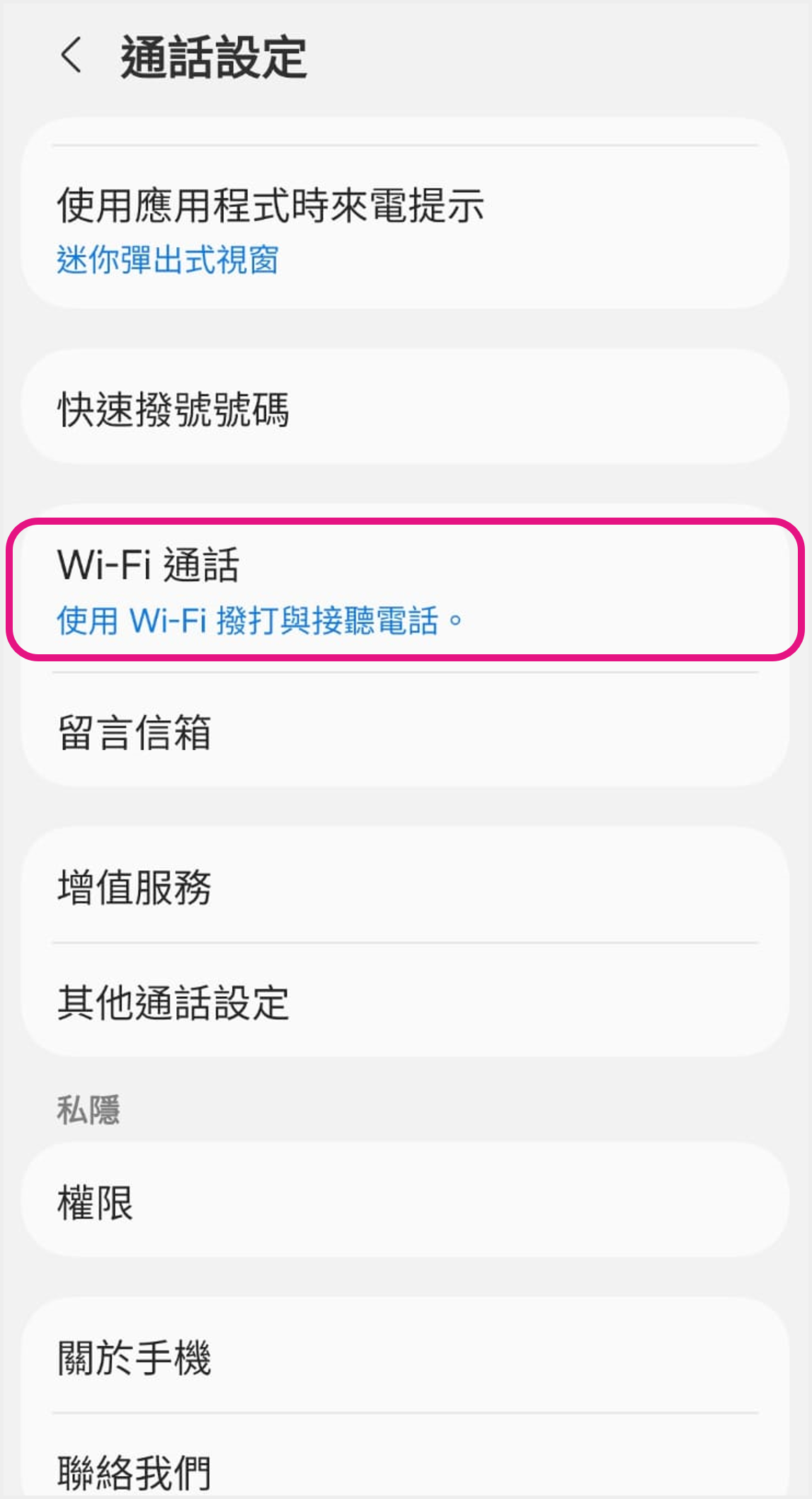
Task: View 權限 under 私隱
Action: click(x=404, y=1202)
